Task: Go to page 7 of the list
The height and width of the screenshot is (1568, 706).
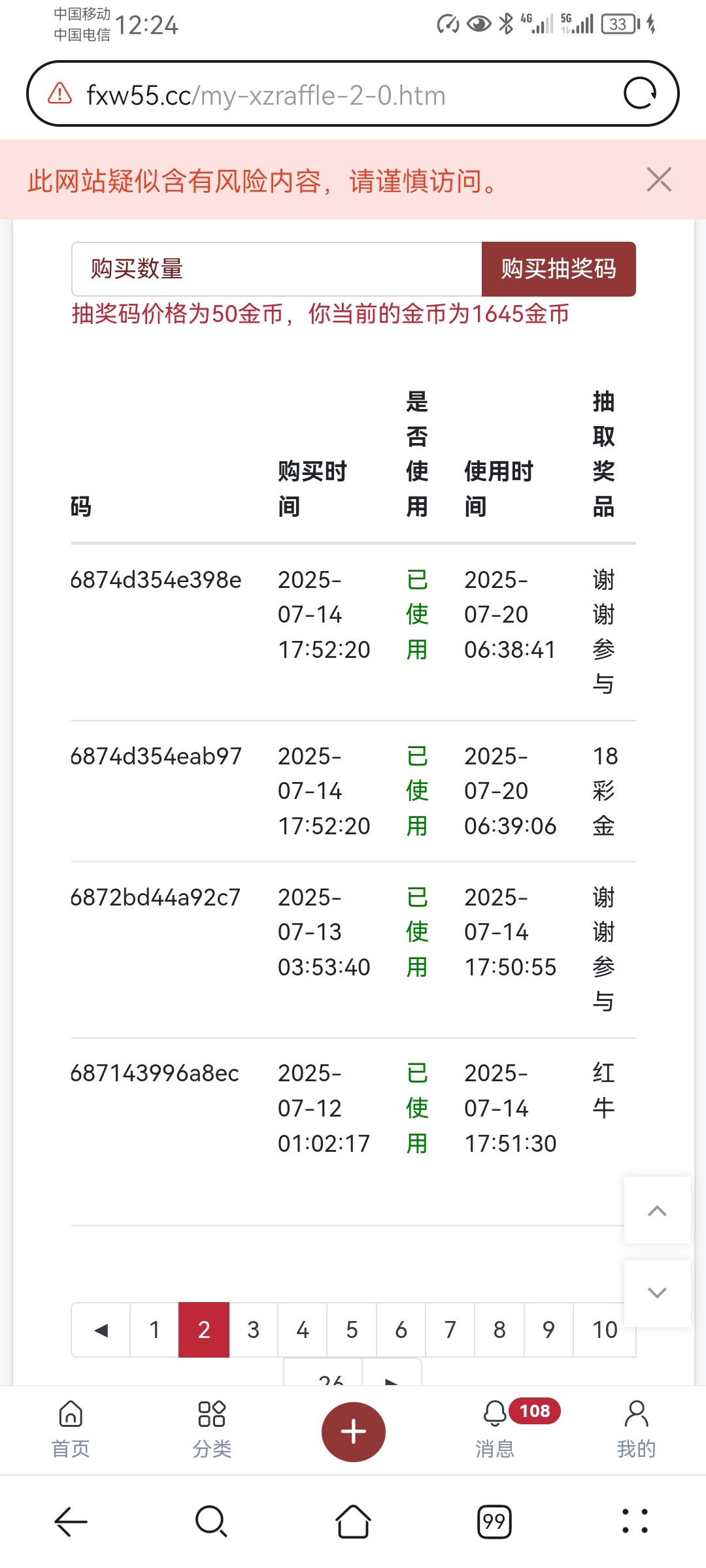Action: click(x=450, y=1330)
